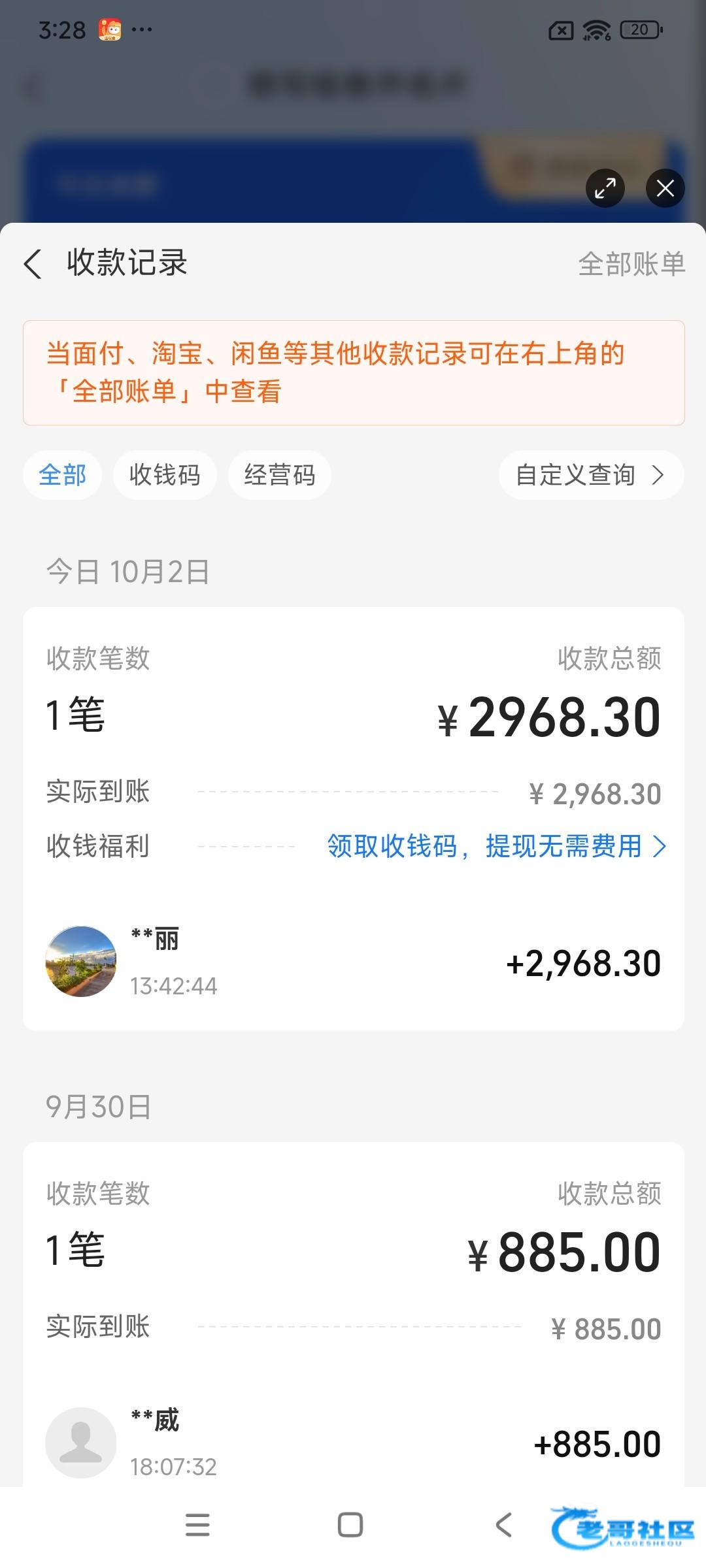Open the +2,968.30 payment from **丽

coord(354,962)
